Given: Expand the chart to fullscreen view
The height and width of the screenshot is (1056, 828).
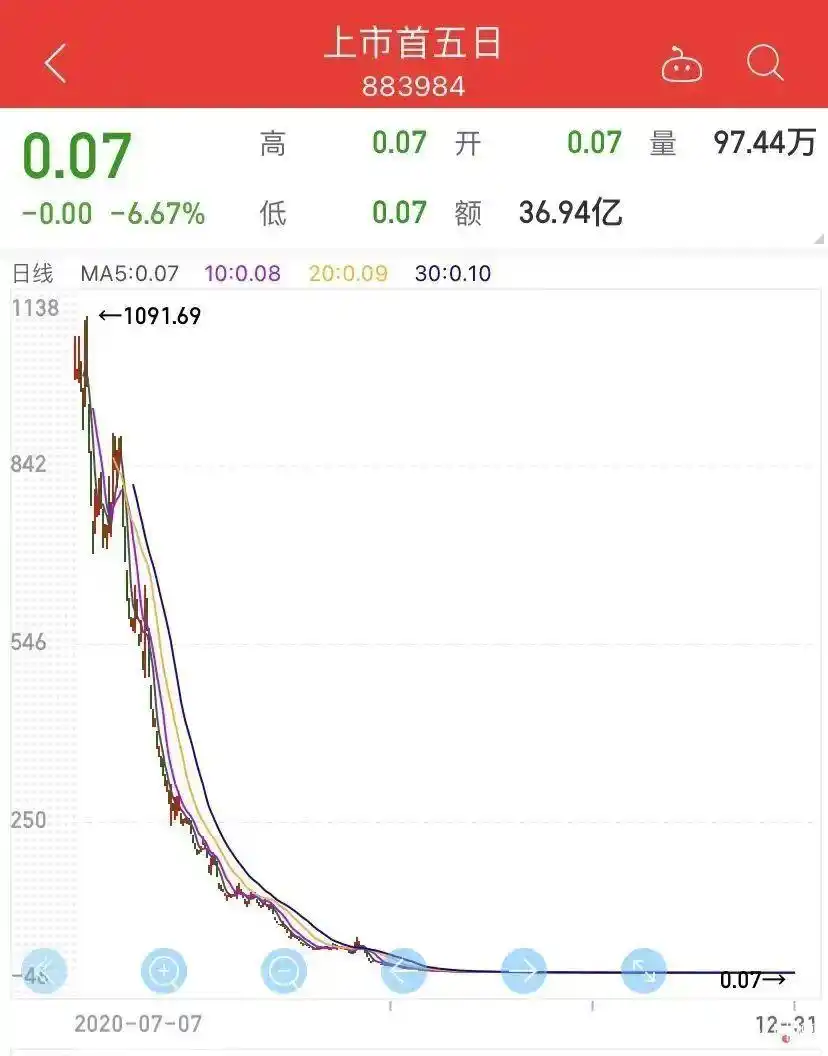Looking at the screenshot, I should (x=645, y=968).
